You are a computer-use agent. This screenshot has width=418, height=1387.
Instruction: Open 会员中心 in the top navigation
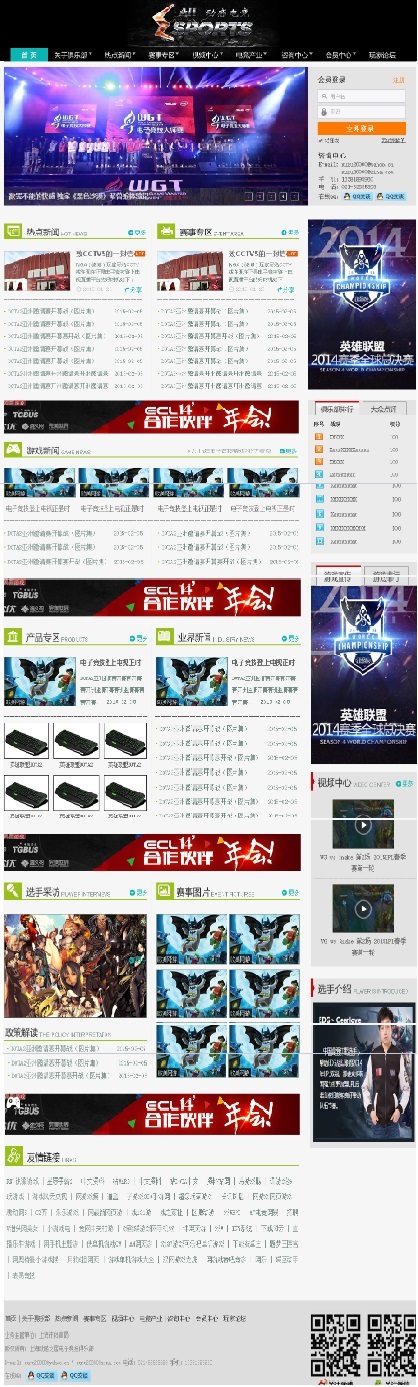click(338, 55)
